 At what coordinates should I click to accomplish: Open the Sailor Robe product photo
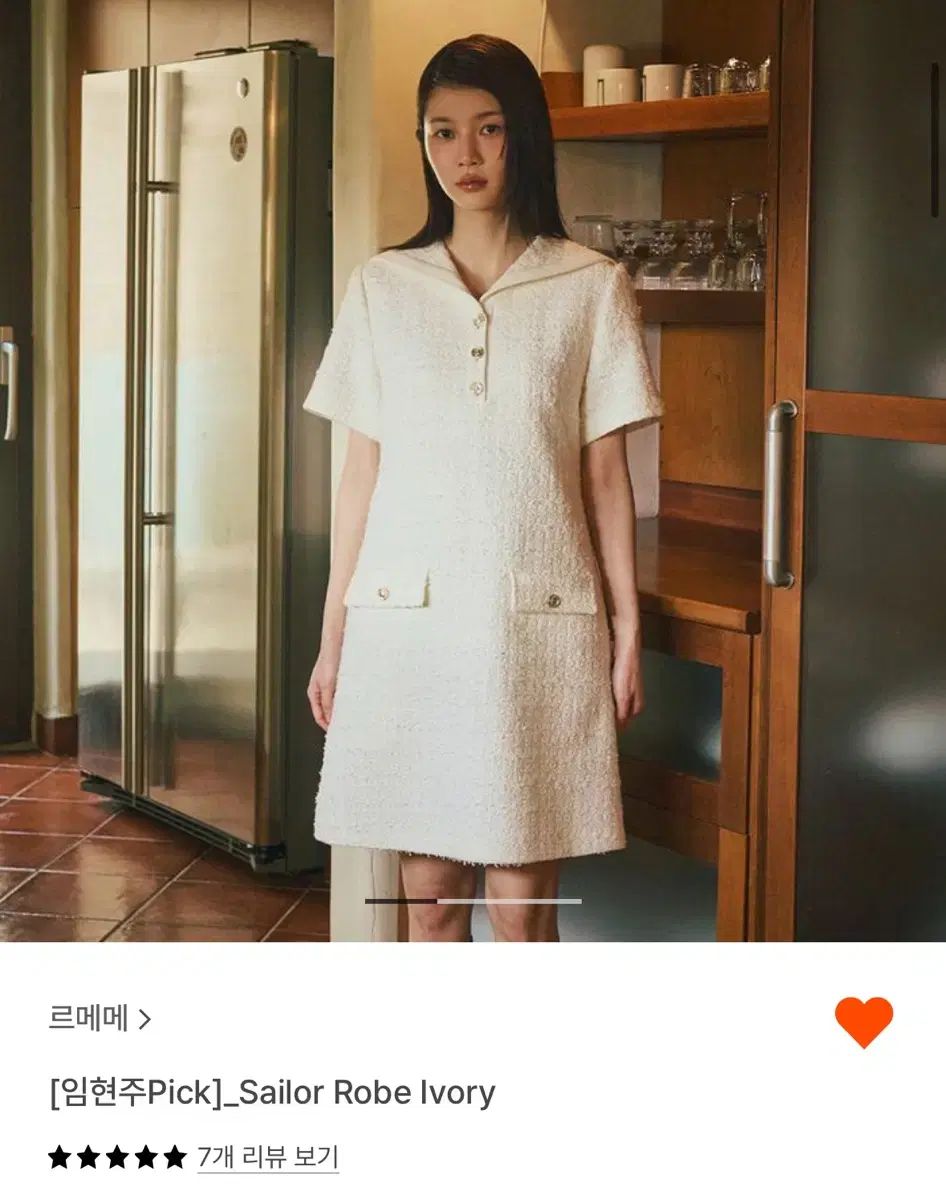pos(473,470)
